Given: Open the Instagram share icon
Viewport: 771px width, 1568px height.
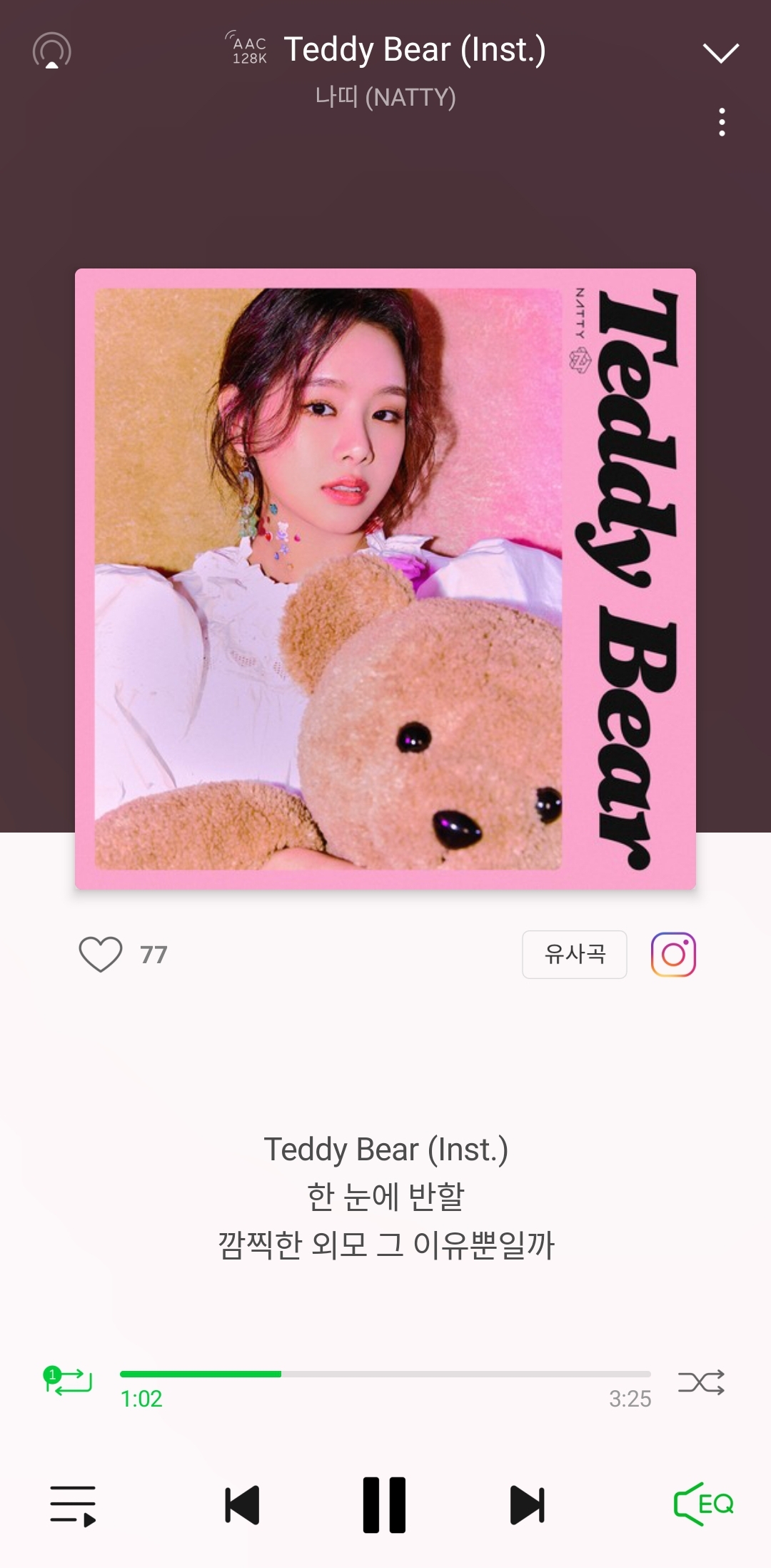Looking at the screenshot, I should pos(675,955).
